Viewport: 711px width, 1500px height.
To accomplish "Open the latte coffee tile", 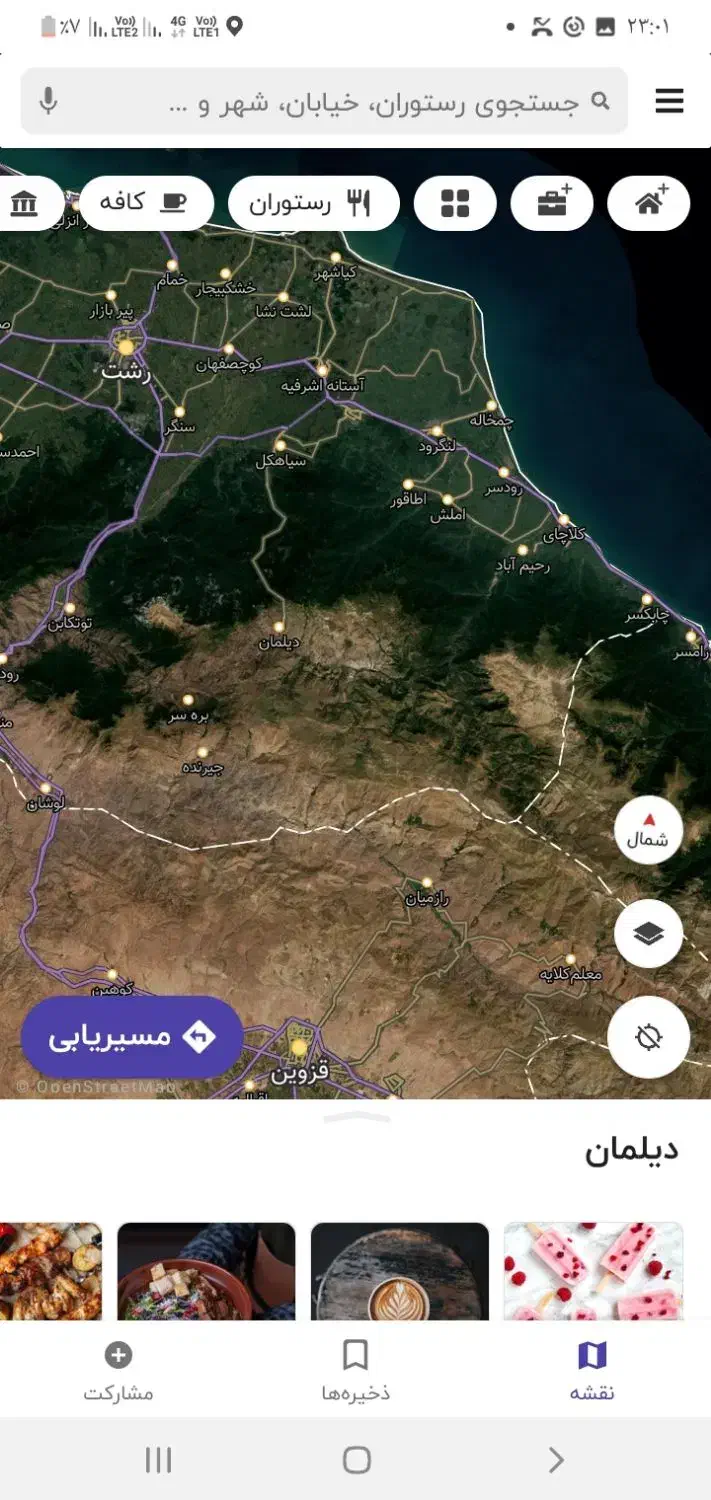I will tap(400, 1271).
